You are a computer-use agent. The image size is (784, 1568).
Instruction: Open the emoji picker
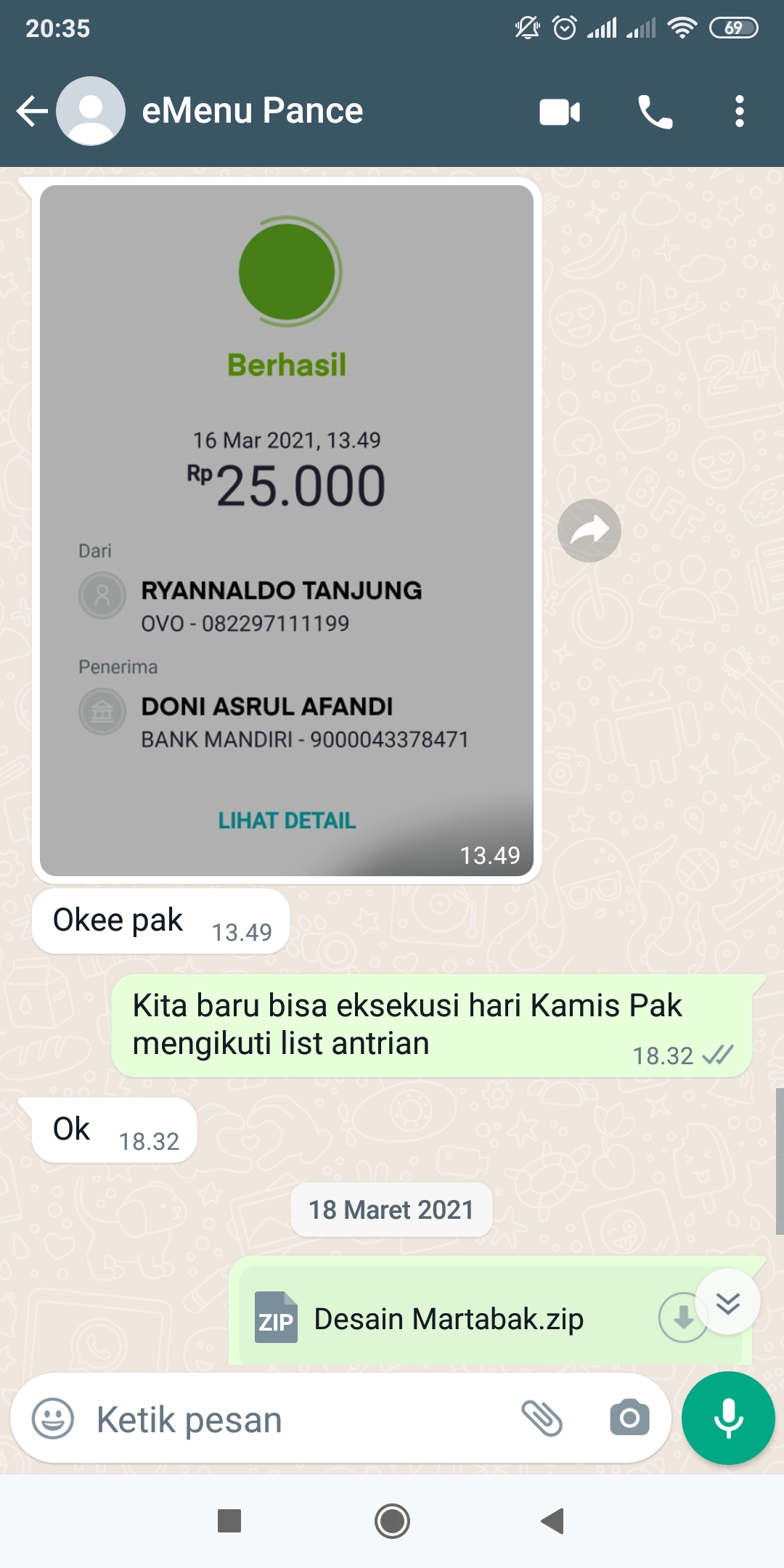[x=53, y=1418]
